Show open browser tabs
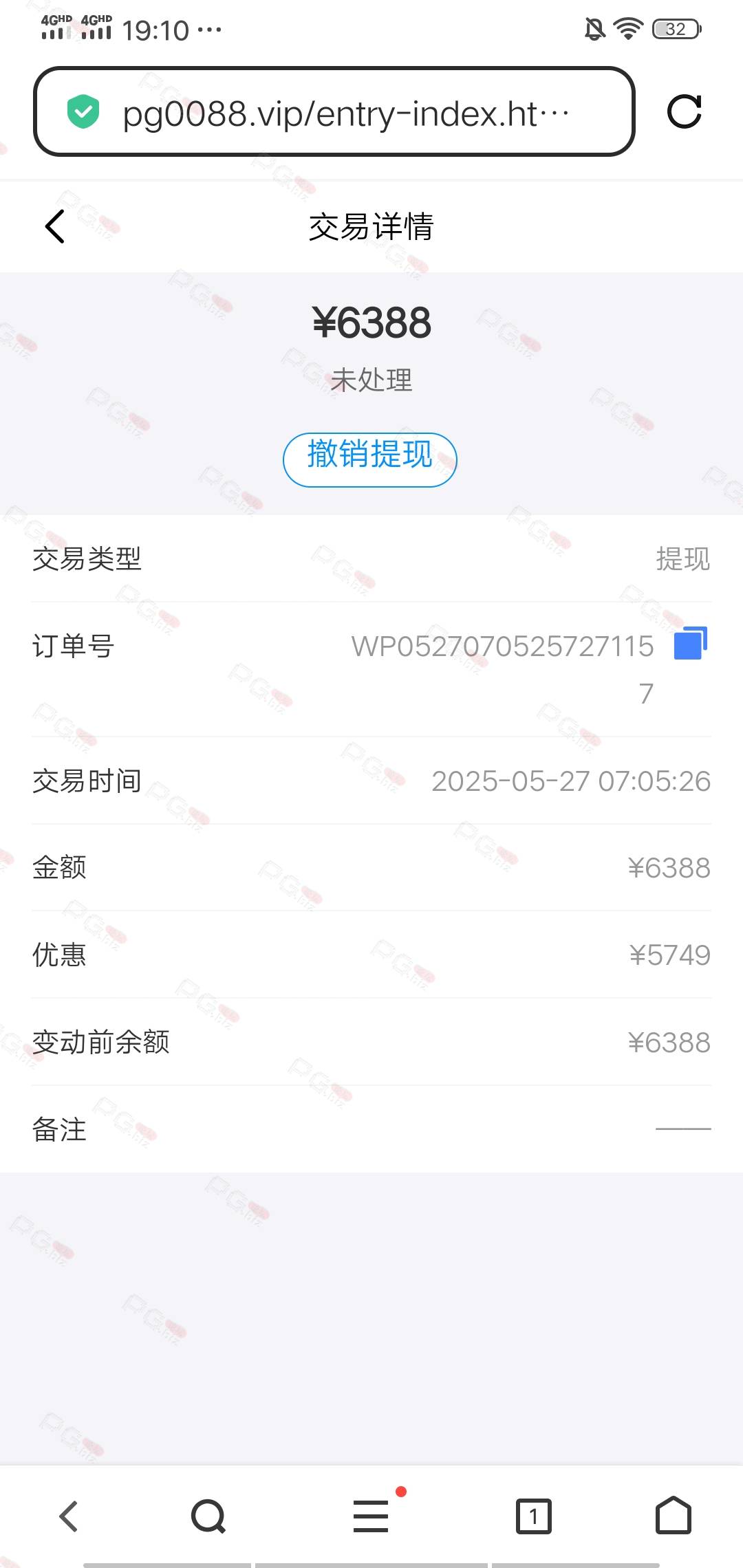This screenshot has height=1568, width=743. 534,1516
